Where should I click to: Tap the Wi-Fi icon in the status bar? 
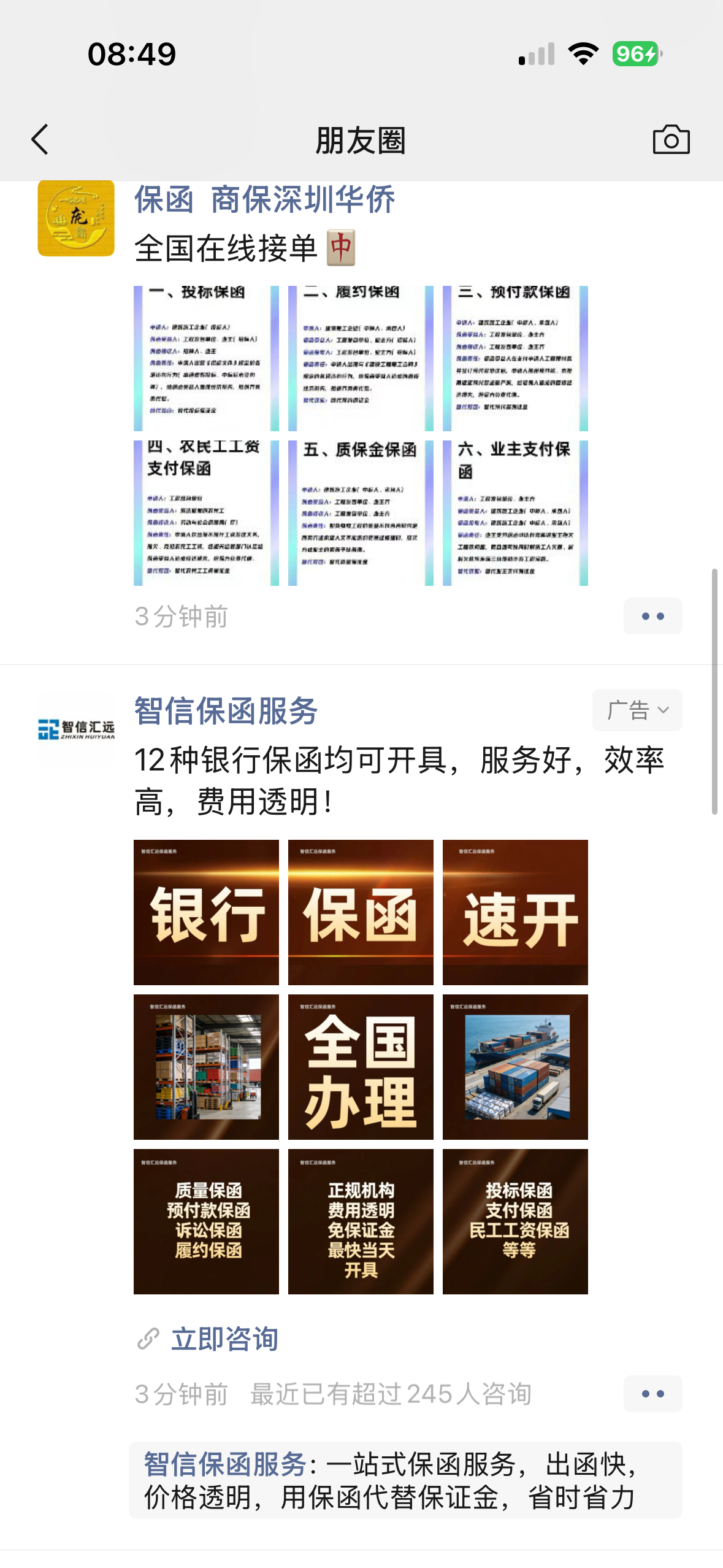(x=583, y=54)
